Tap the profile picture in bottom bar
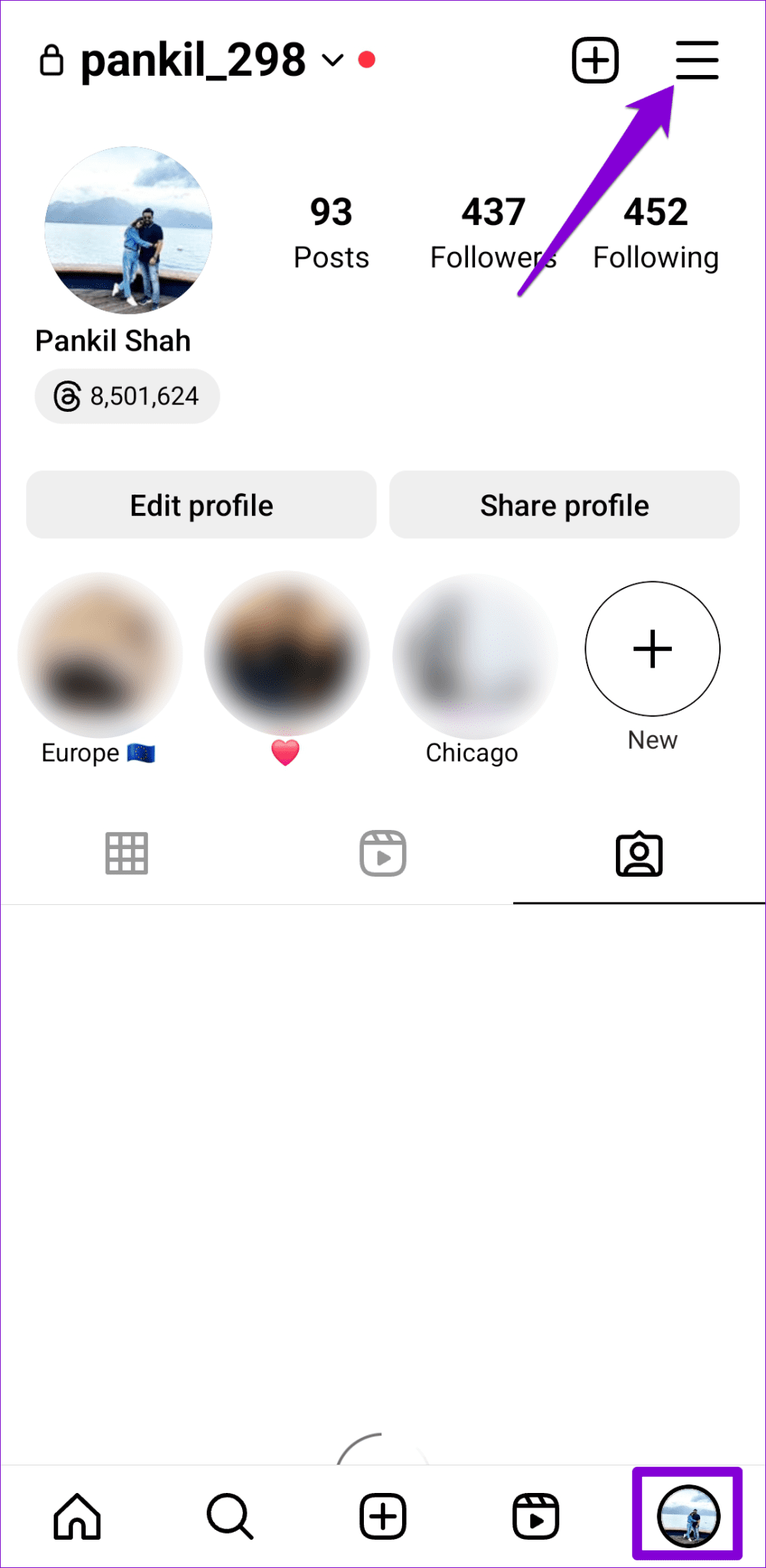Viewport: 766px width, 1568px height. 687,1516
